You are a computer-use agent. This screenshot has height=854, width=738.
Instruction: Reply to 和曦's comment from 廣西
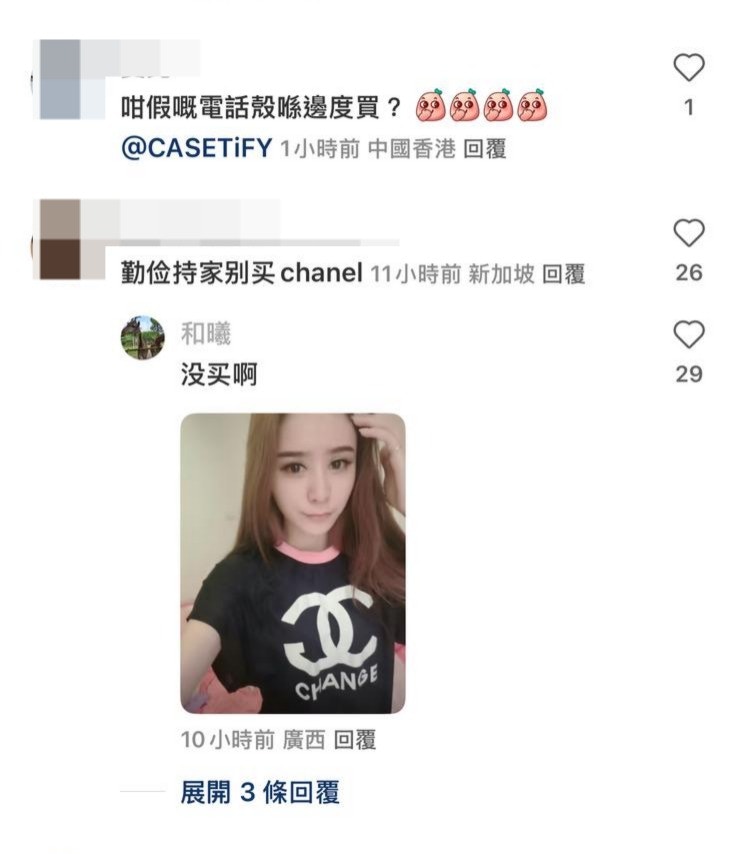(x=354, y=741)
